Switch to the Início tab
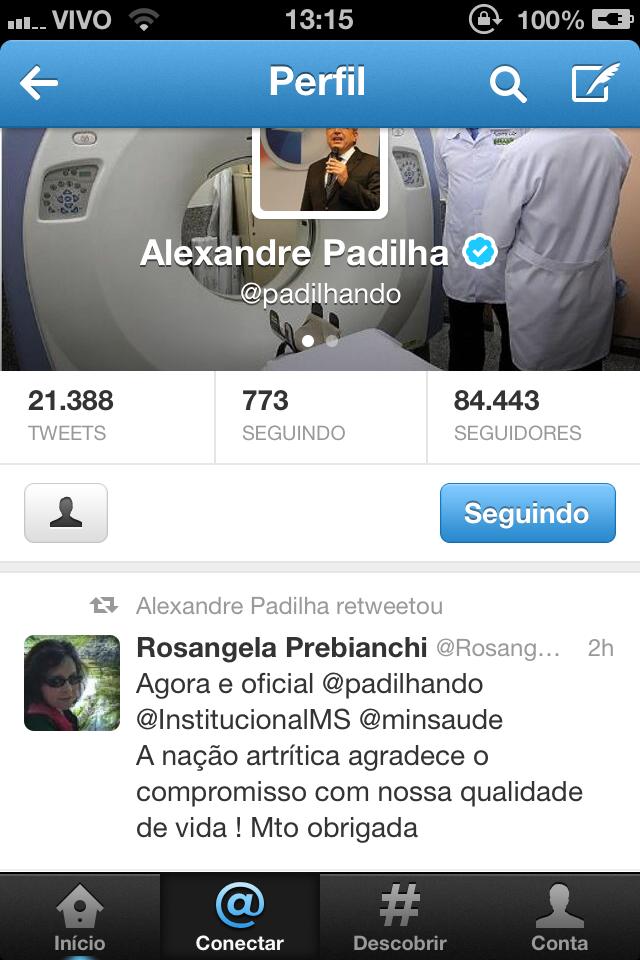Image resolution: width=640 pixels, height=960 pixels. click(x=79, y=916)
